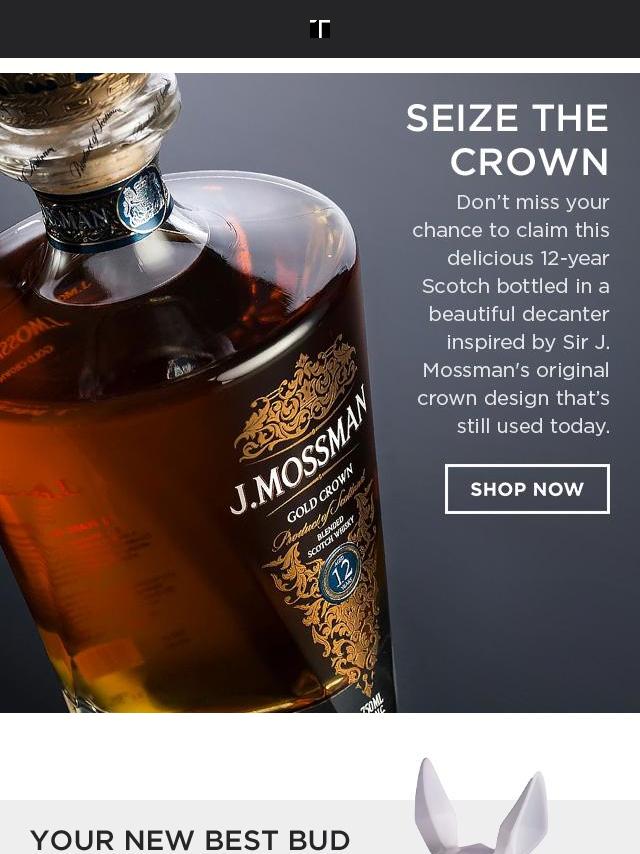The height and width of the screenshot is (854, 640).
Task: Tap the Shop Now button
Action: 527,489
